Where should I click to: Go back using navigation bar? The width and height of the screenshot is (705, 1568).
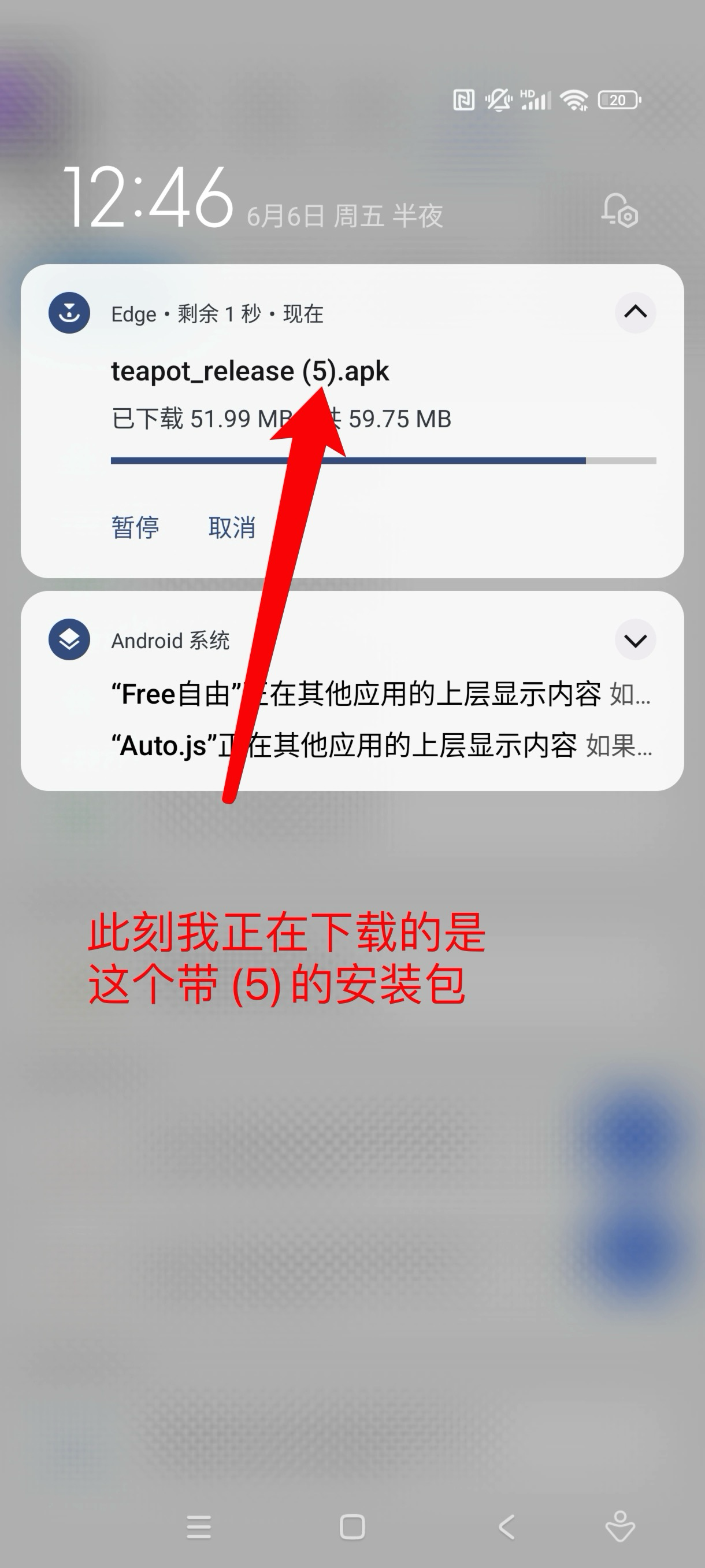(x=507, y=1526)
